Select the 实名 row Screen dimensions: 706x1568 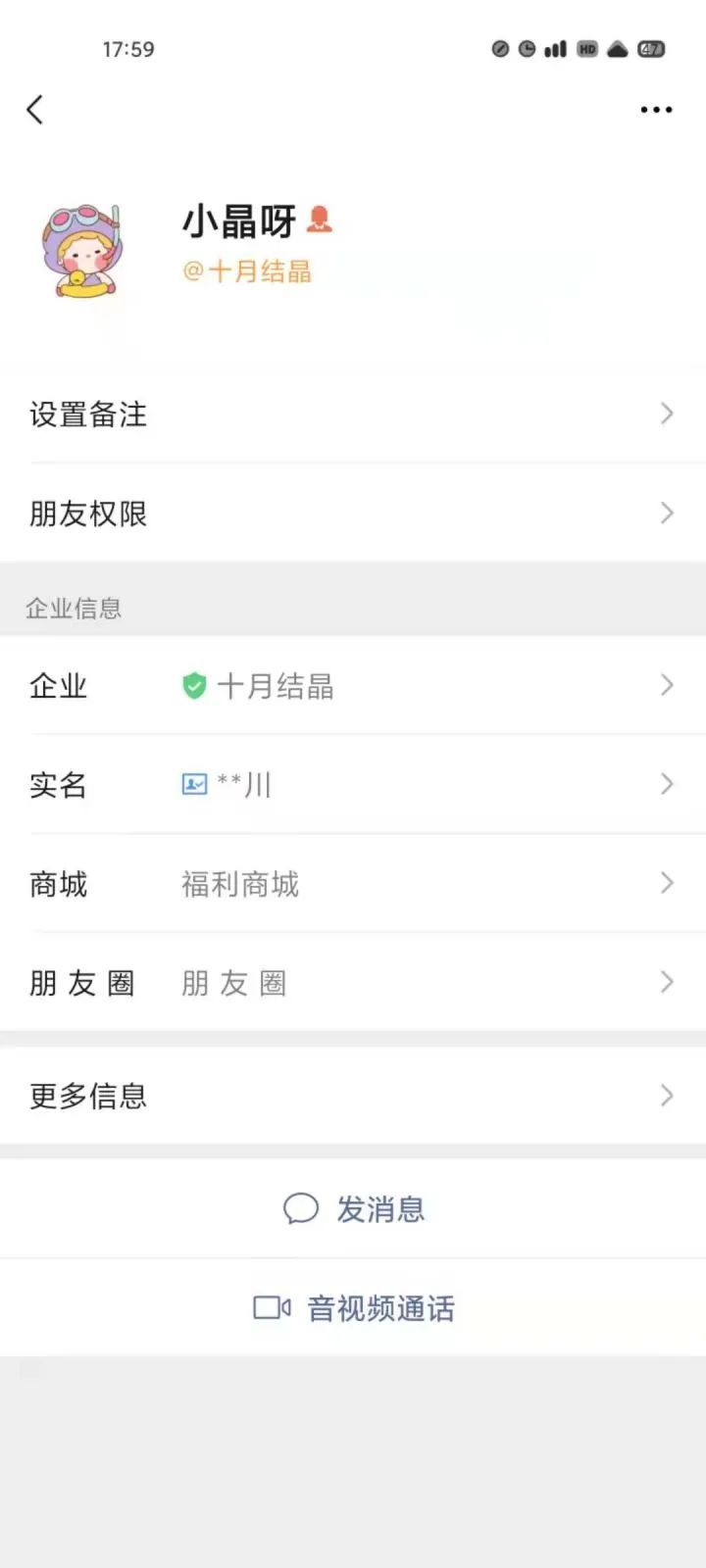(x=353, y=784)
